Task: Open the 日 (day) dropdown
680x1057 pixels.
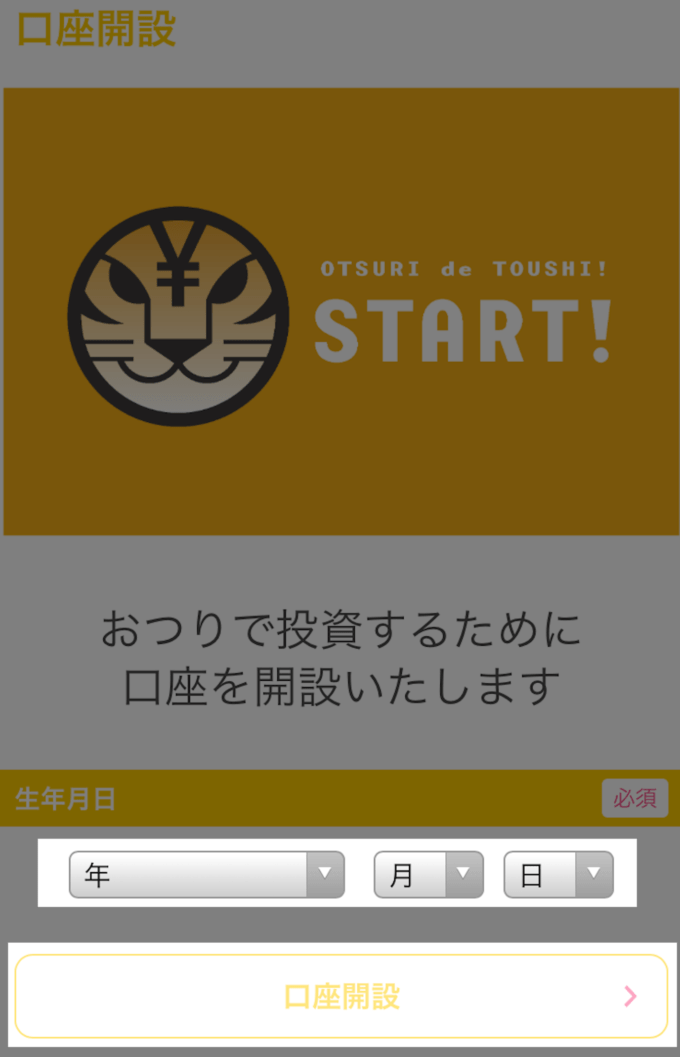Action: [558, 875]
